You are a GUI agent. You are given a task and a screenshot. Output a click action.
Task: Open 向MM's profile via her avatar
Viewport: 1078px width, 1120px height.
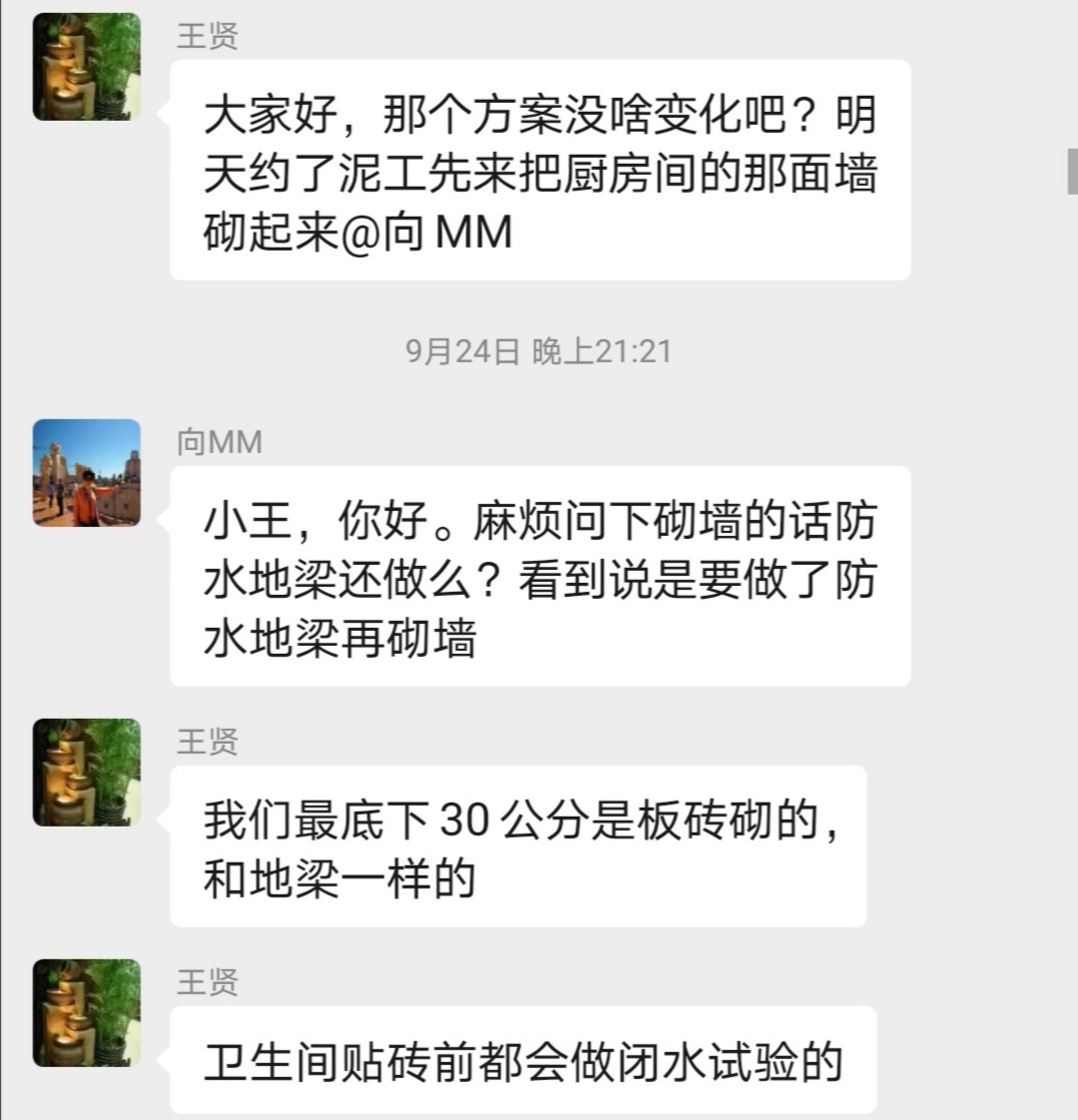click(87, 473)
